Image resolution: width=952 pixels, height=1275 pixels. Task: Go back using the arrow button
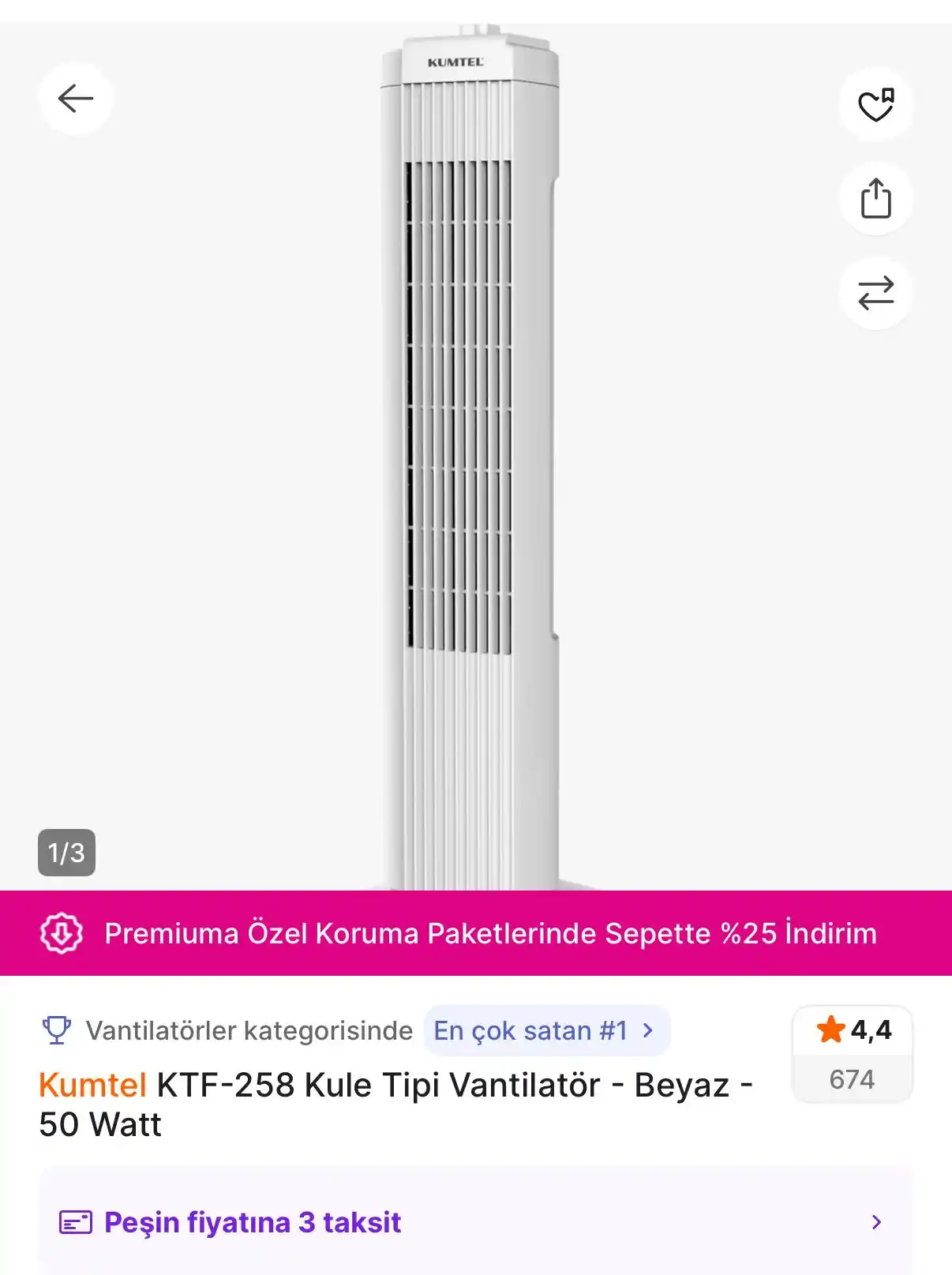point(76,99)
